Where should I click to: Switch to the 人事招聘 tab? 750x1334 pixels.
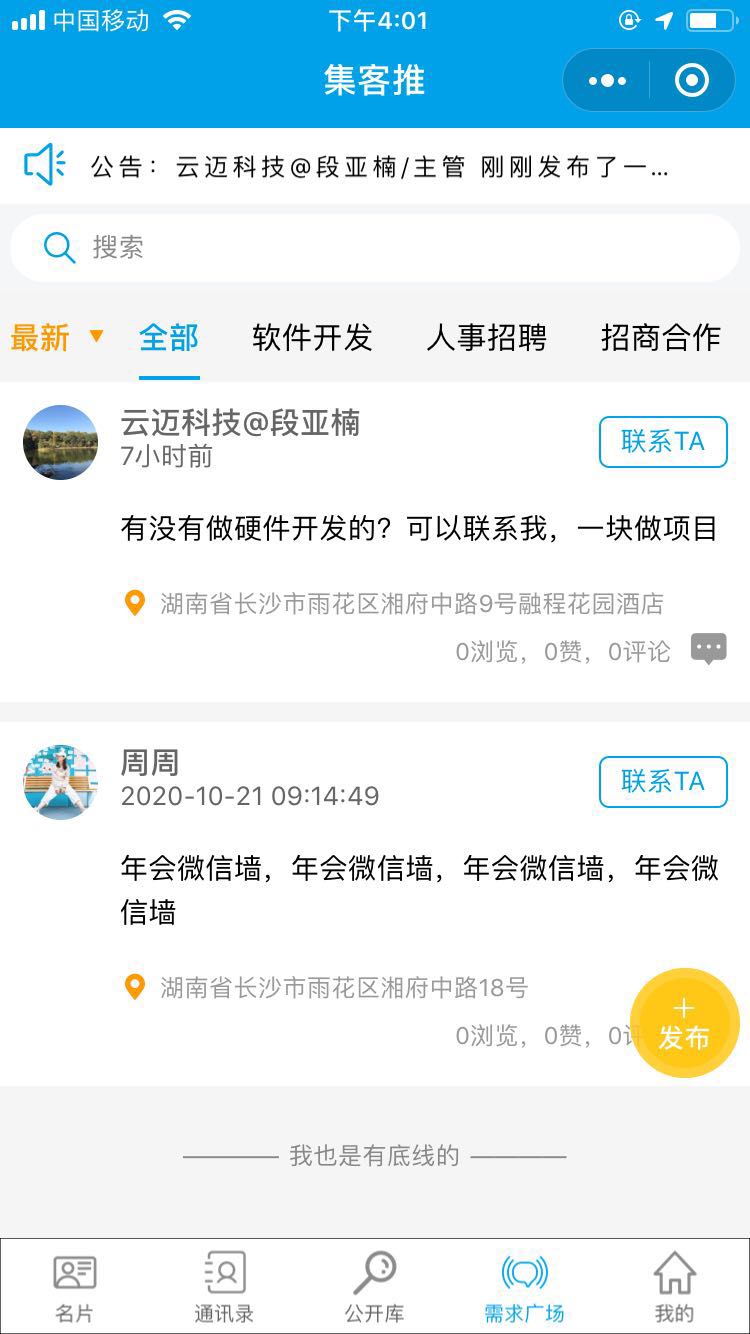(x=486, y=338)
